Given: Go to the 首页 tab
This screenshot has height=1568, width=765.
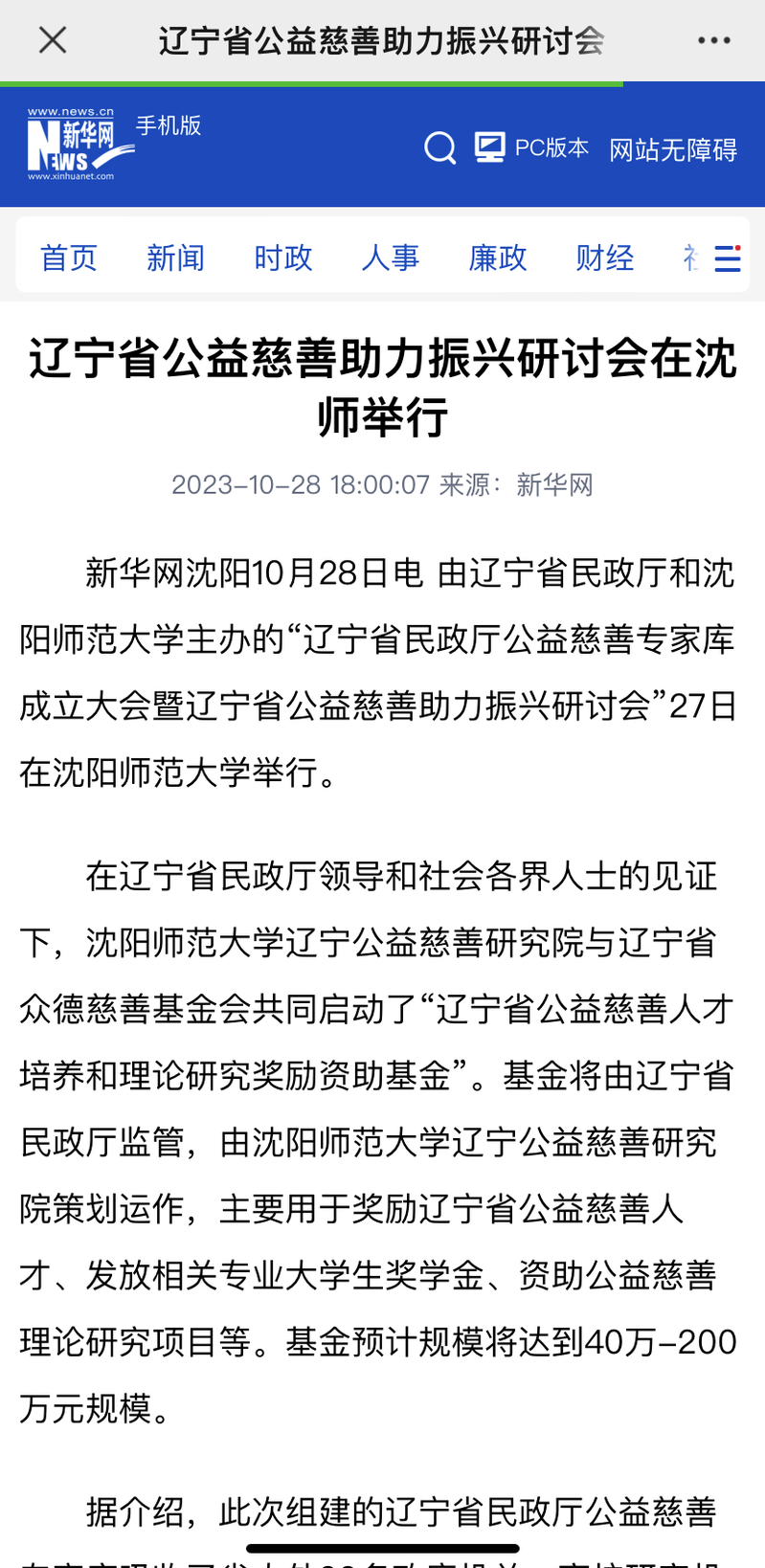Looking at the screenshot, I should [69, 258].
